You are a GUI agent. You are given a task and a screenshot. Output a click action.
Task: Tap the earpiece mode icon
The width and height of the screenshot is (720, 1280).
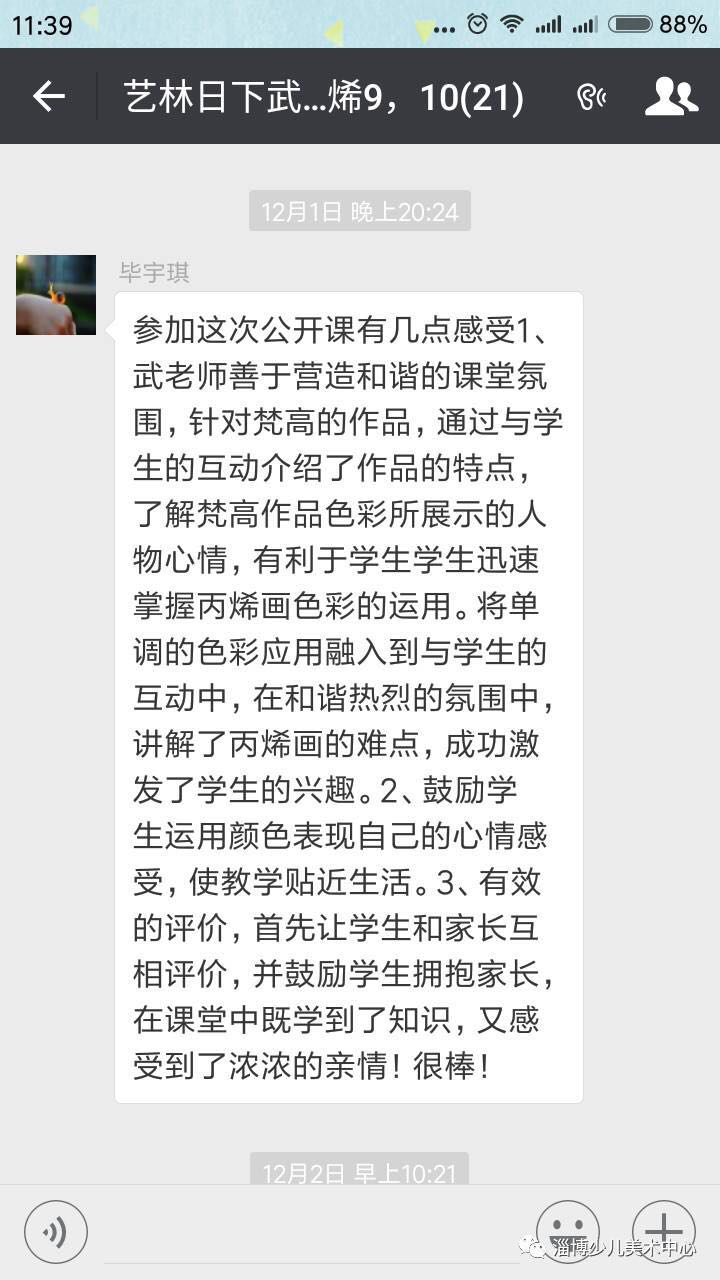point(591,97)
